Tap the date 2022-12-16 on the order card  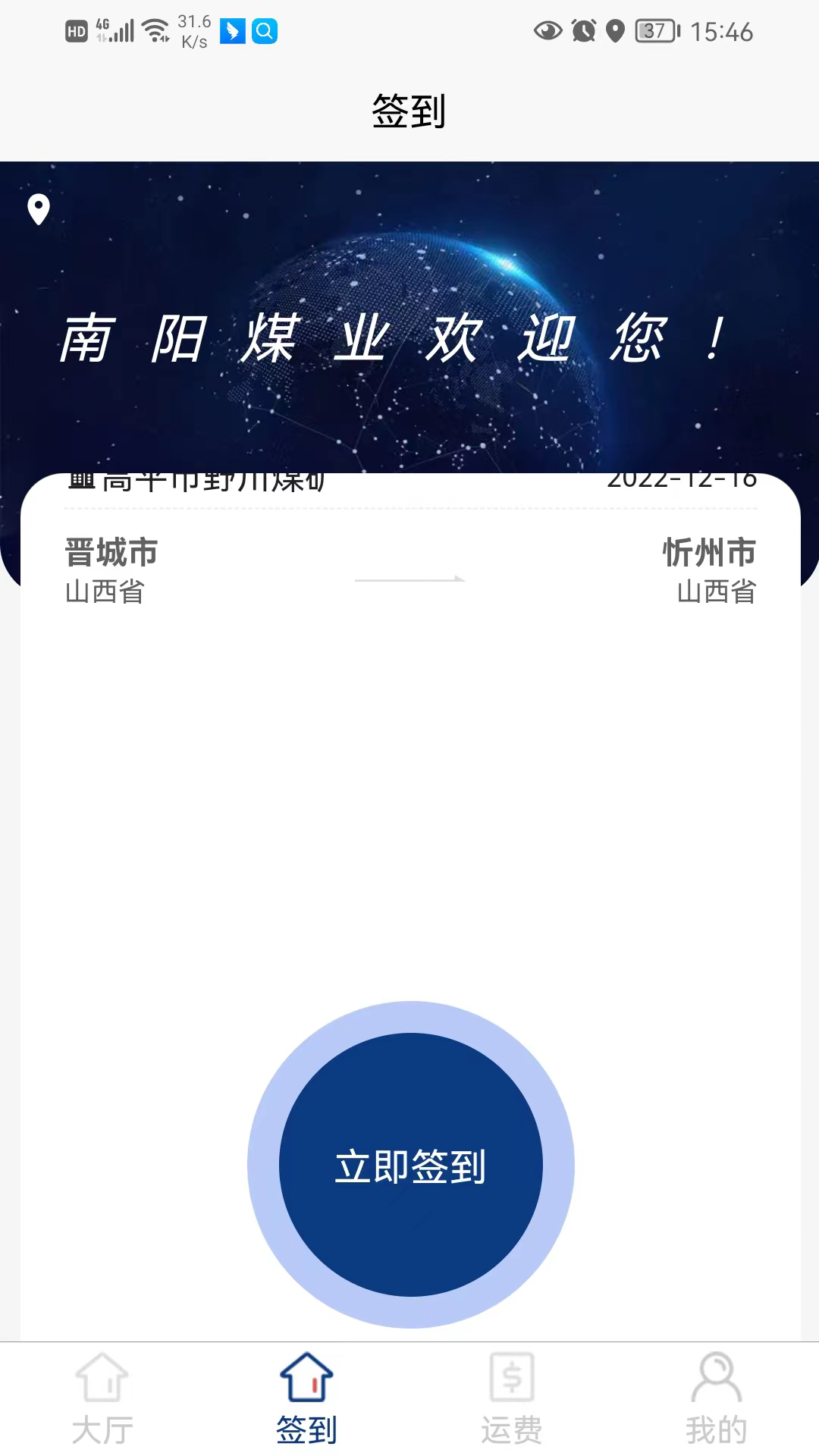click(684, 480)
